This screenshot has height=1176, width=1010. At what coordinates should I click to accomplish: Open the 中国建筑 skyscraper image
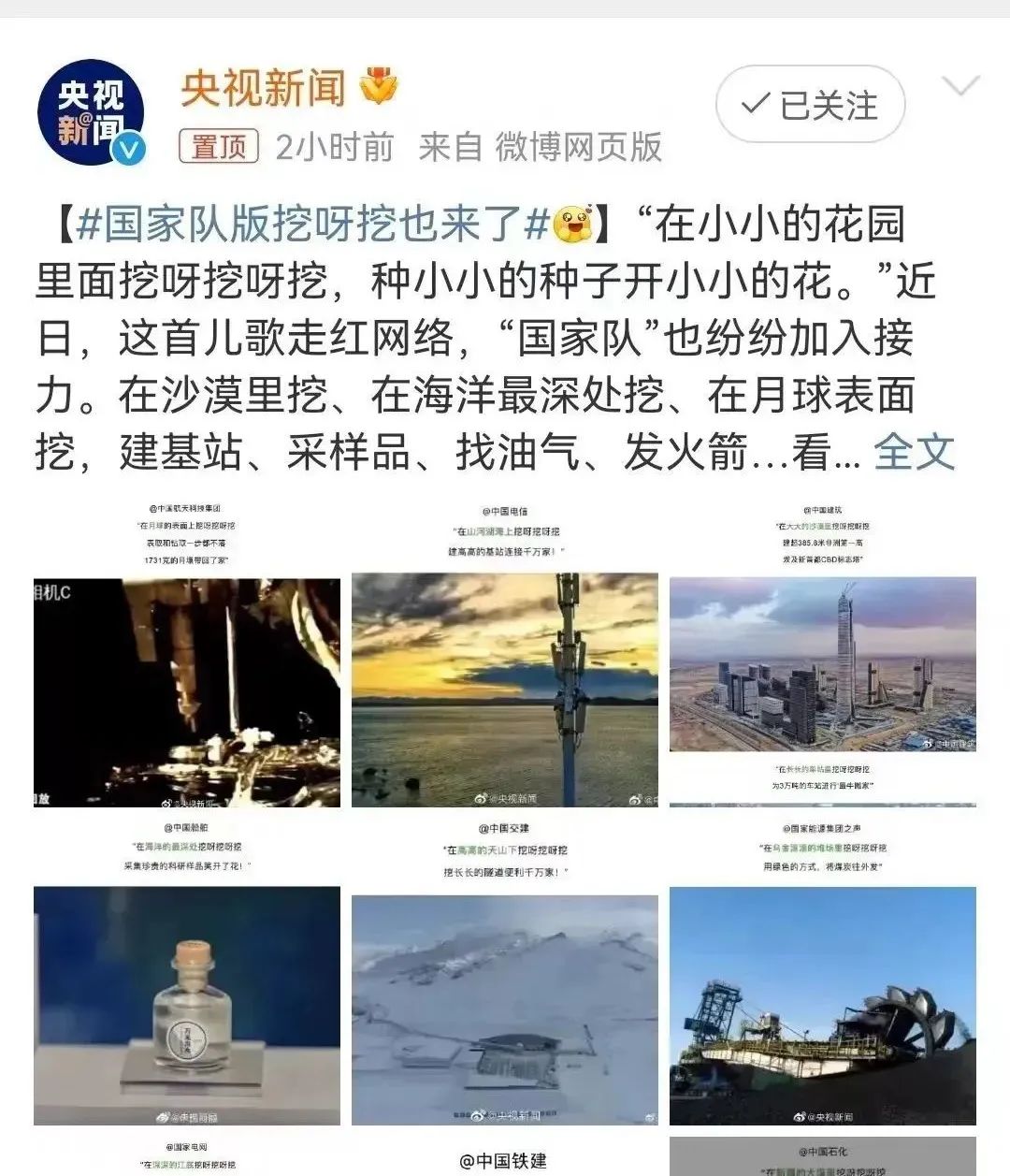[823, 655]
